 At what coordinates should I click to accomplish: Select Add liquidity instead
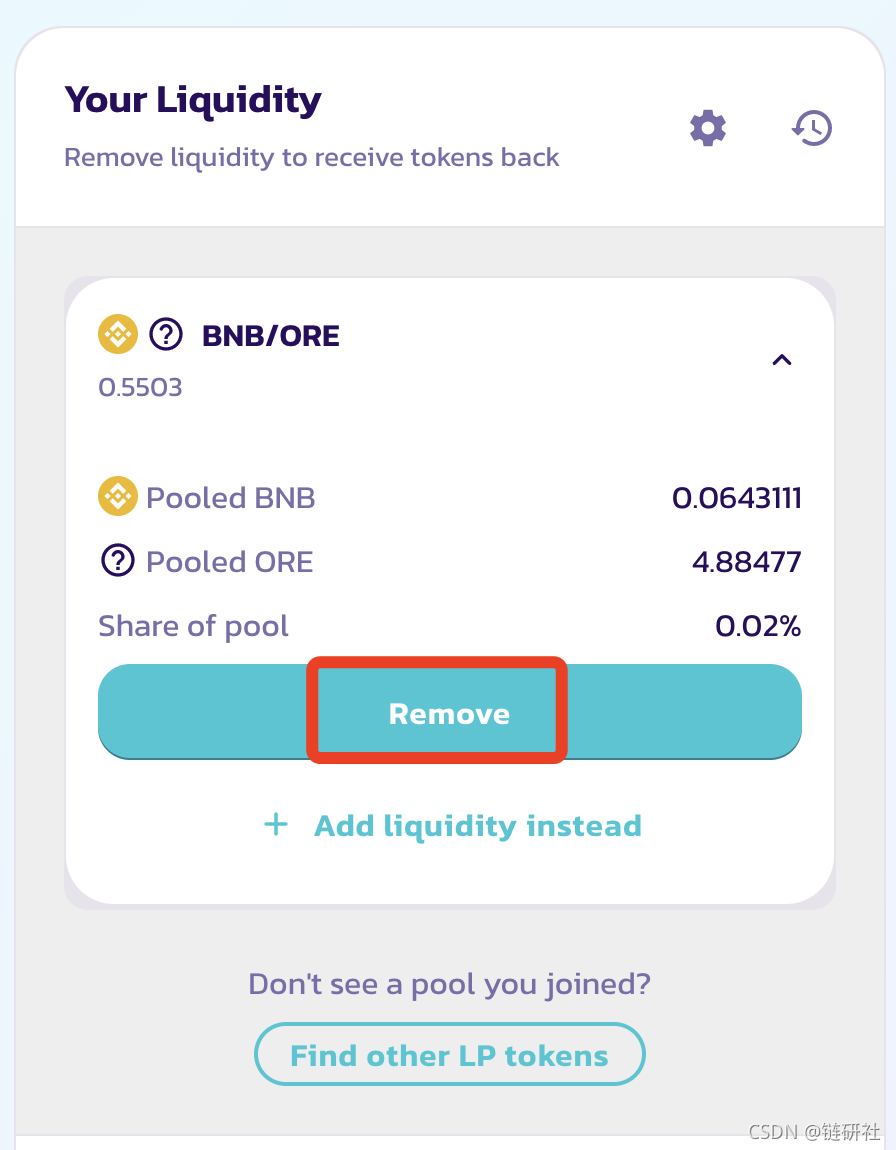pyautogui.click(x=452, y=826)
